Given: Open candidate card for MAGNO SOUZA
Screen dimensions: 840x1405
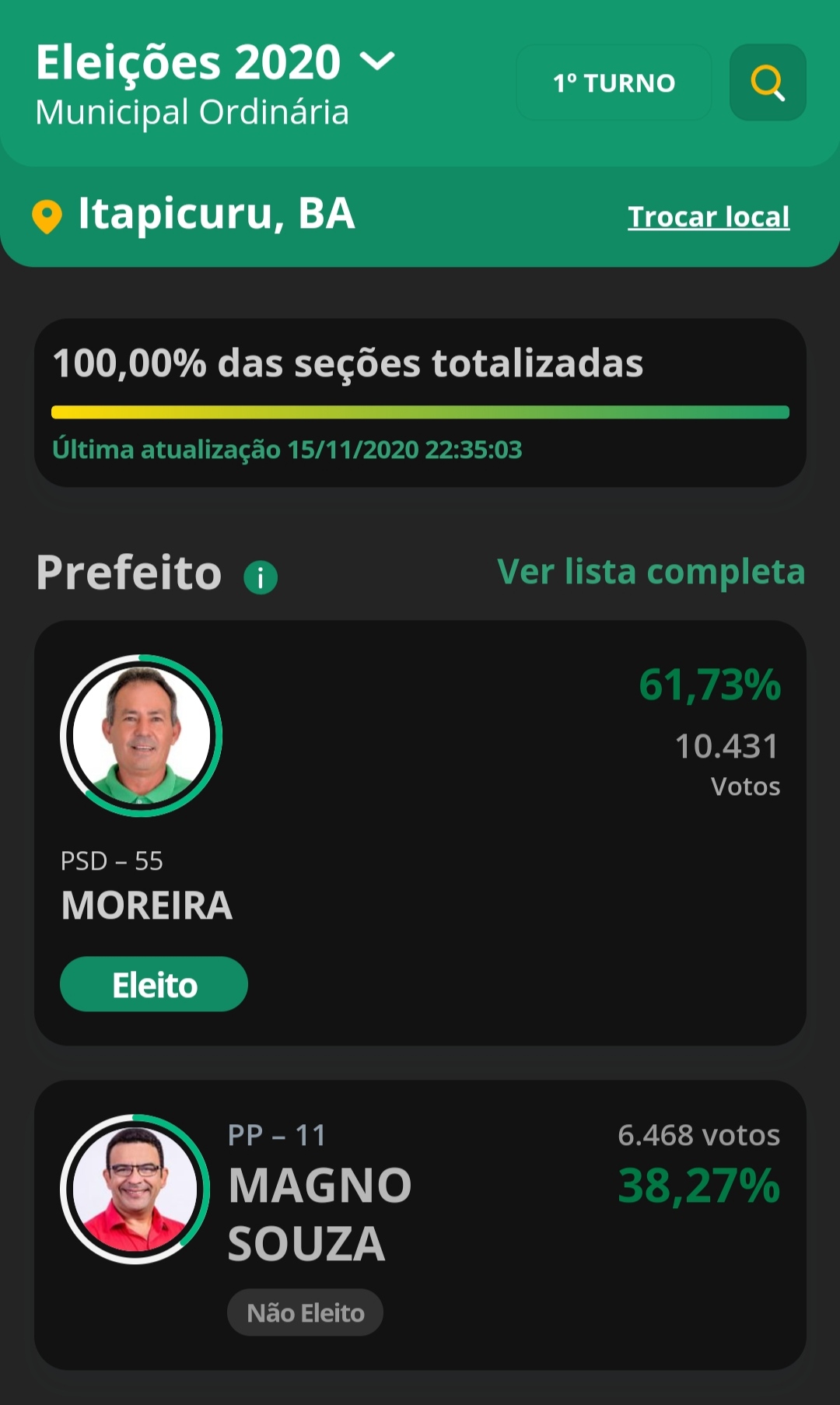Looking at the screenshot, I should pos(420,1224).
